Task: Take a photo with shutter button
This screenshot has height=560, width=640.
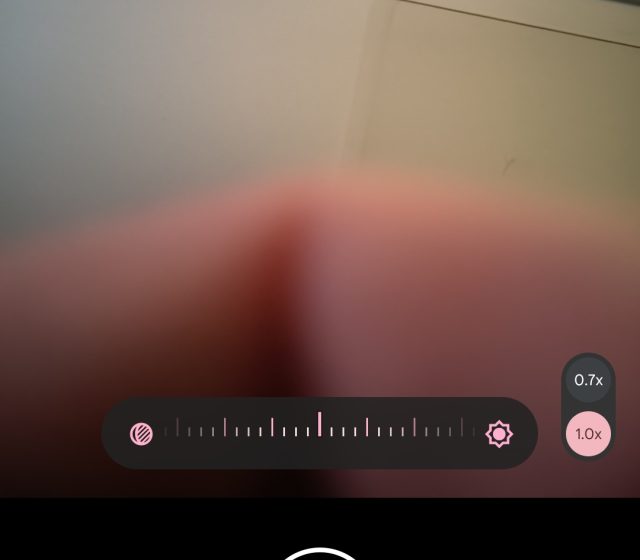Action: [x=319, y=553]
